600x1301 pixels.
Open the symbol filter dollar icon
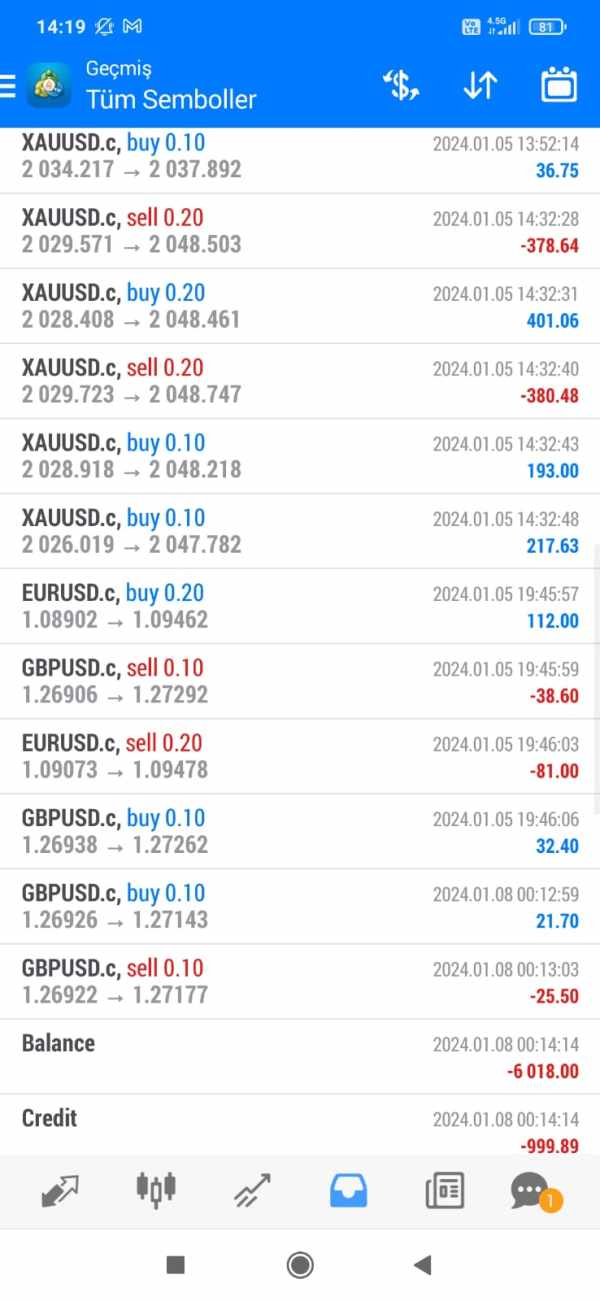pyautogui.click(x=401, y=86)
